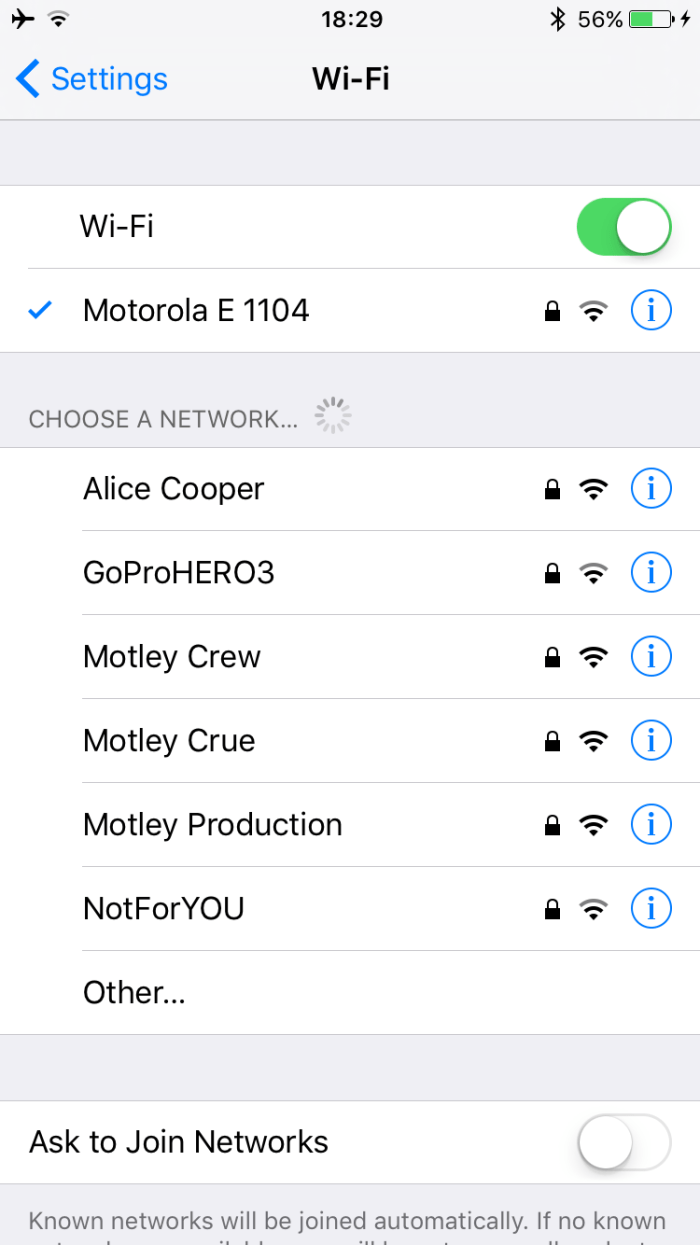Show info for GoProHERO3 network
The height and width of the screenshot is (1245, 700).
(x=651, y=573)
